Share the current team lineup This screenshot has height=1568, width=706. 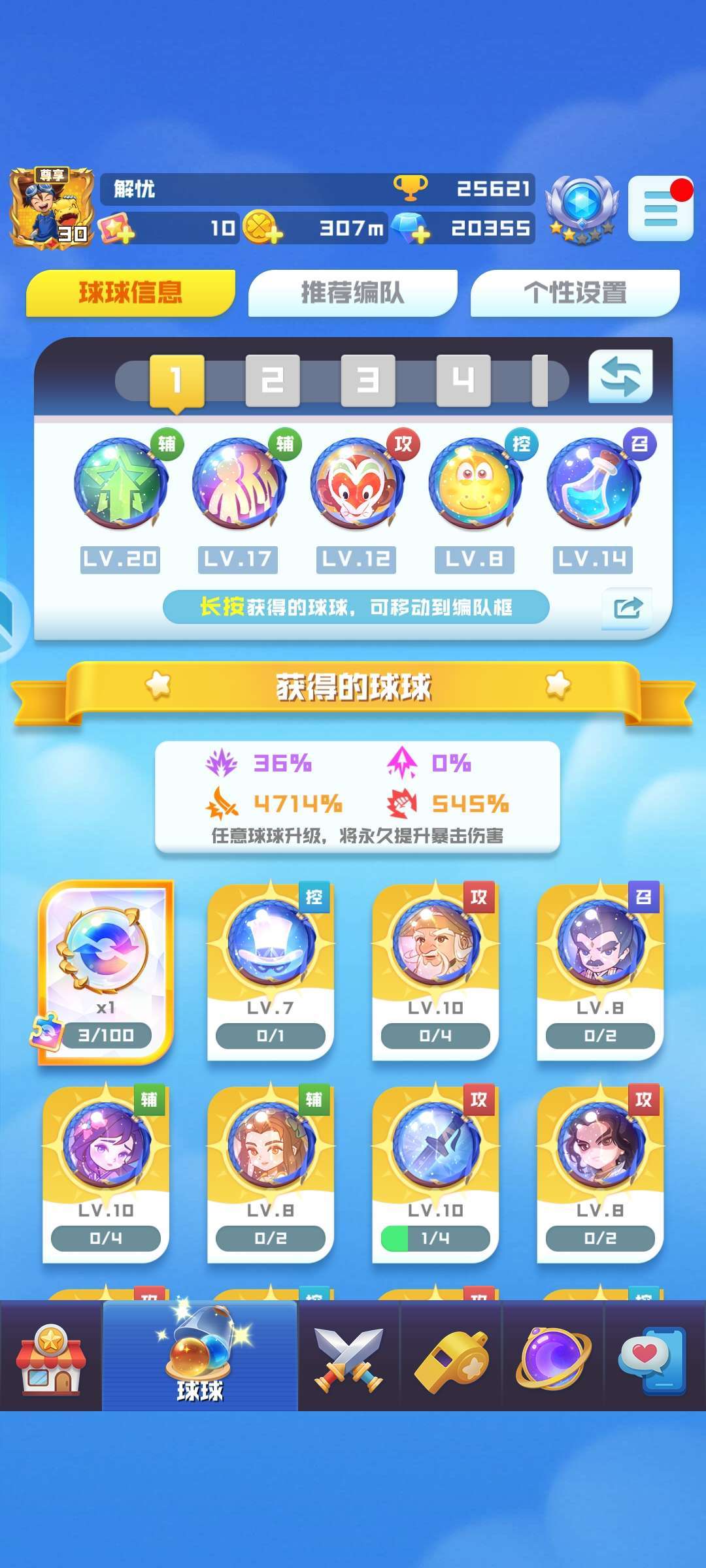(627, 609)
